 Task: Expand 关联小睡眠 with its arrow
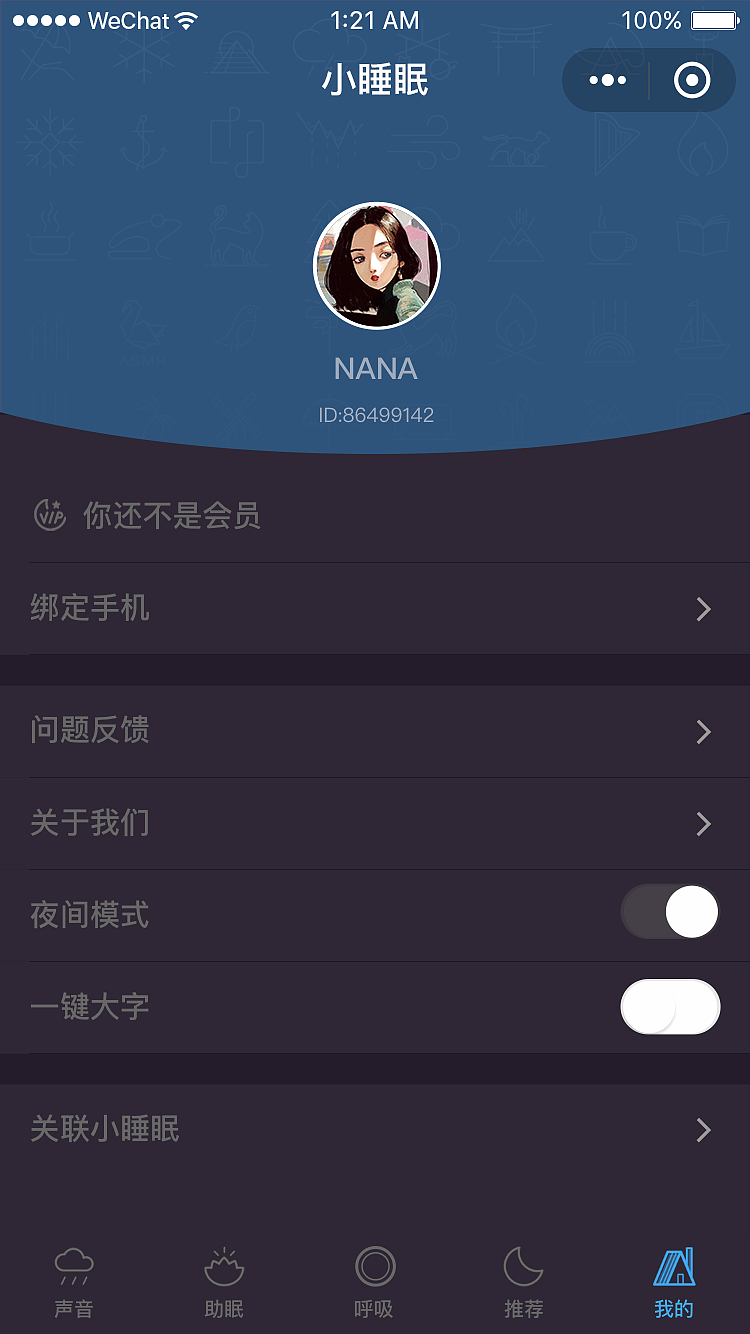click(x=703, y=1129)
